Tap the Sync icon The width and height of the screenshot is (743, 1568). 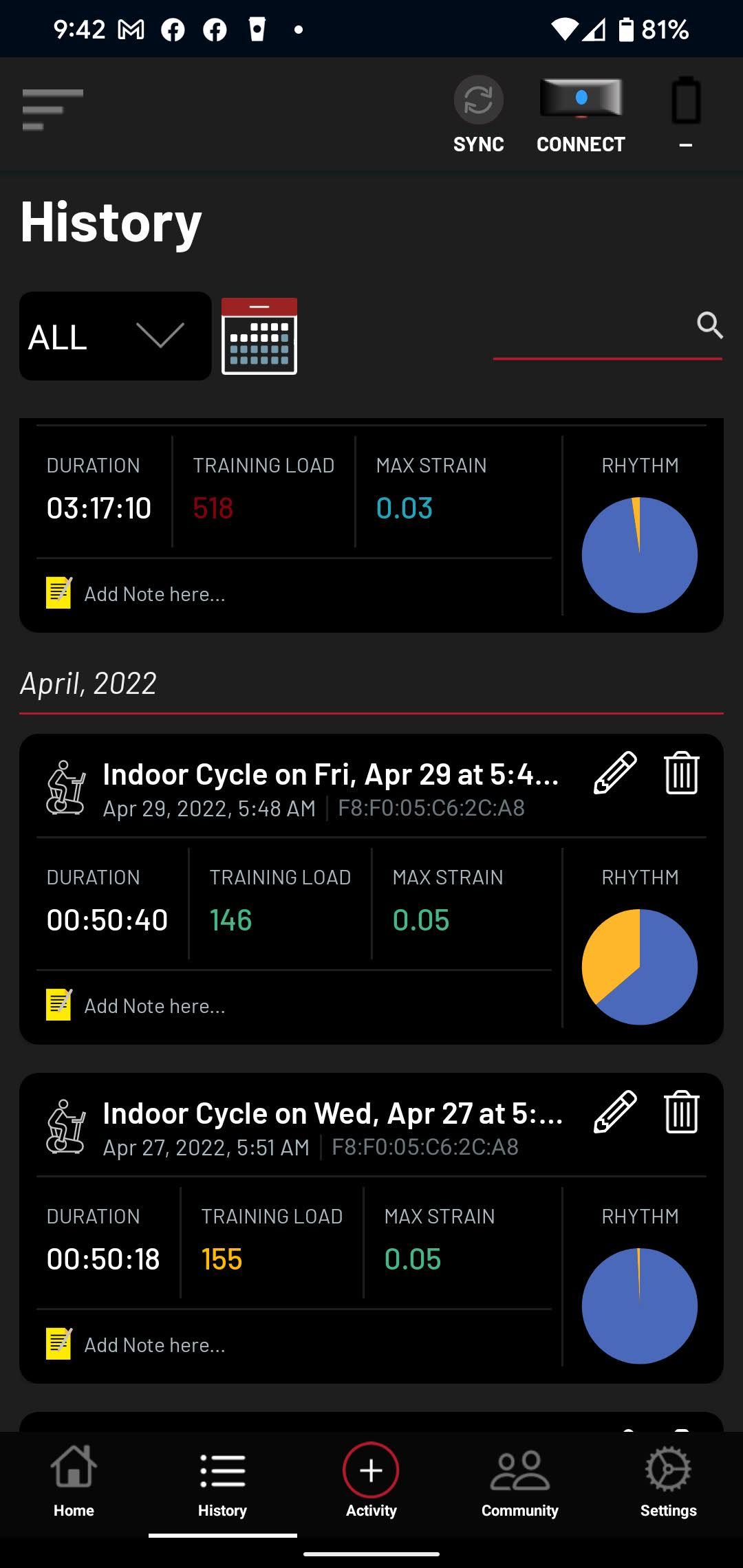click(477, 100)
